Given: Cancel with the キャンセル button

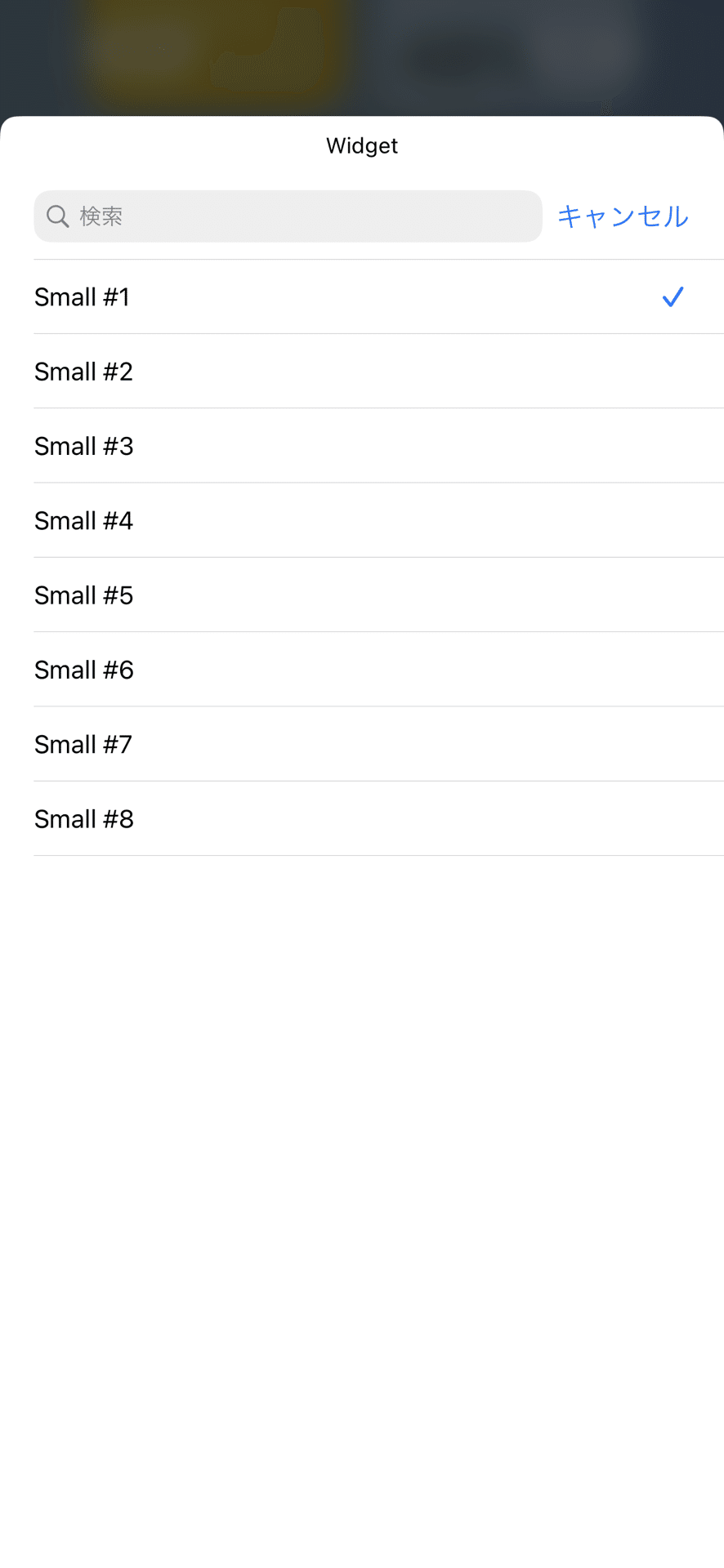Looking at the screenshot, I should tap(623, 216).
